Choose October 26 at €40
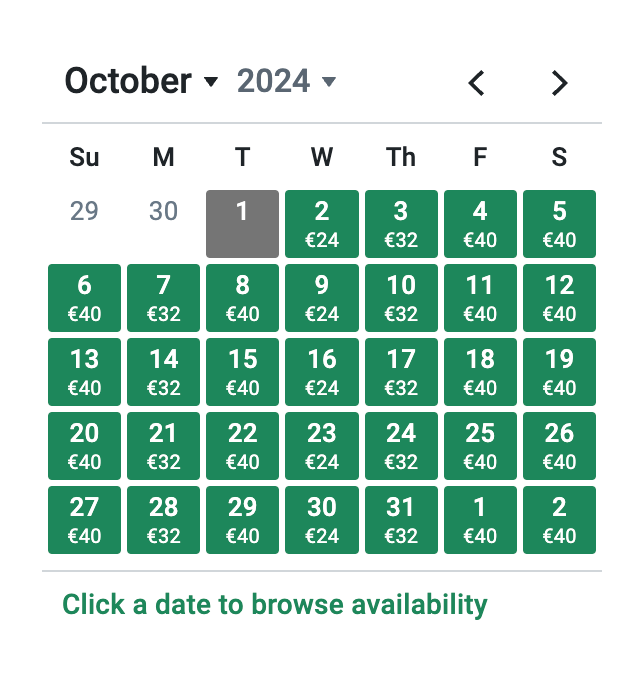This screenshot has width=636, height=678. [559, 446]
